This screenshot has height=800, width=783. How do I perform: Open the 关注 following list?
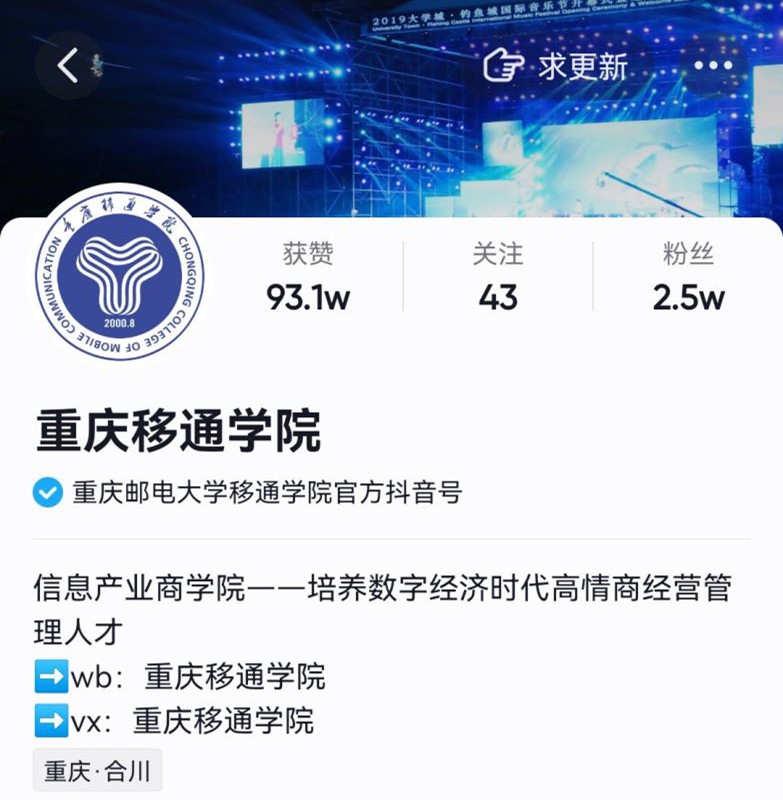498,276
